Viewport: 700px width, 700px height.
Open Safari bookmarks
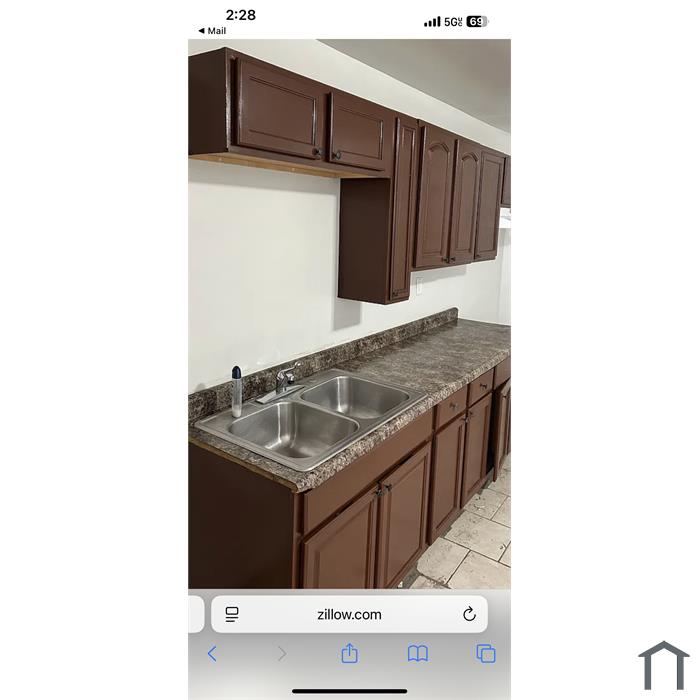[418, 653]
